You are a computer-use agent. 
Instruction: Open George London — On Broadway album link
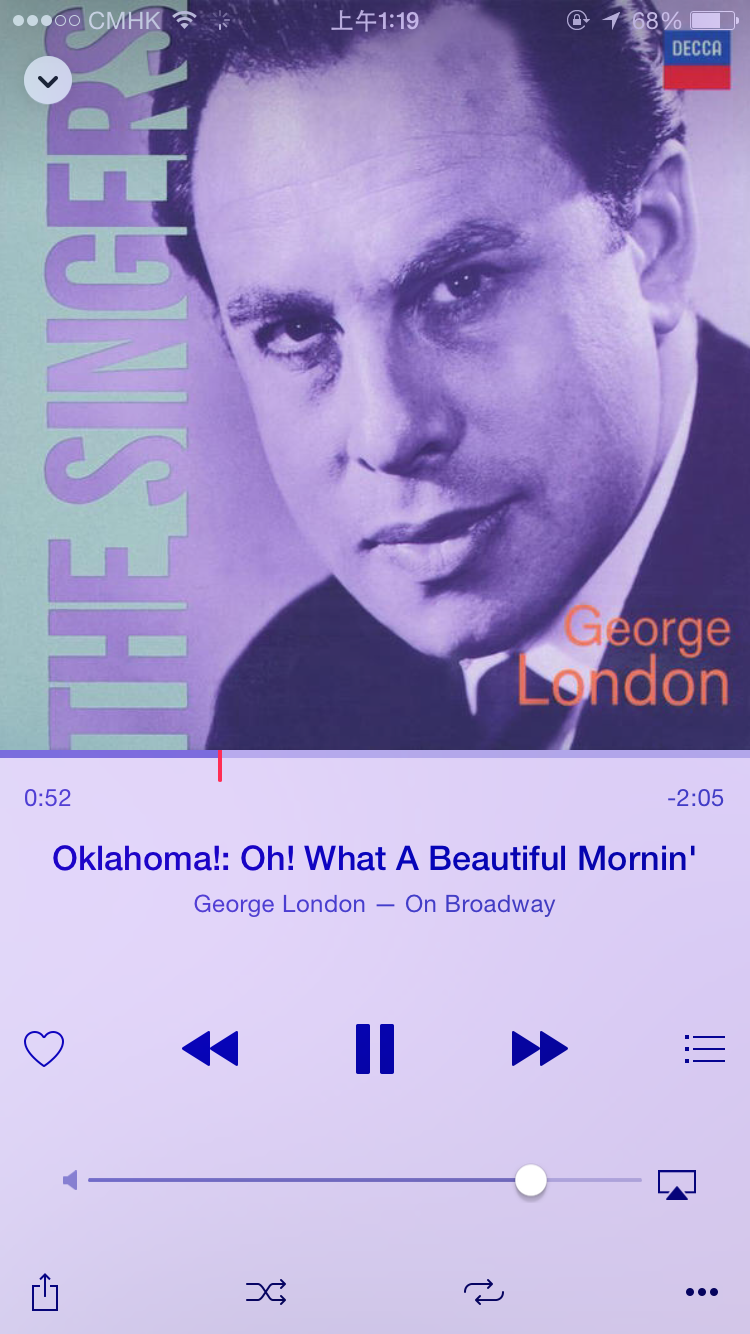pos(374,904)
